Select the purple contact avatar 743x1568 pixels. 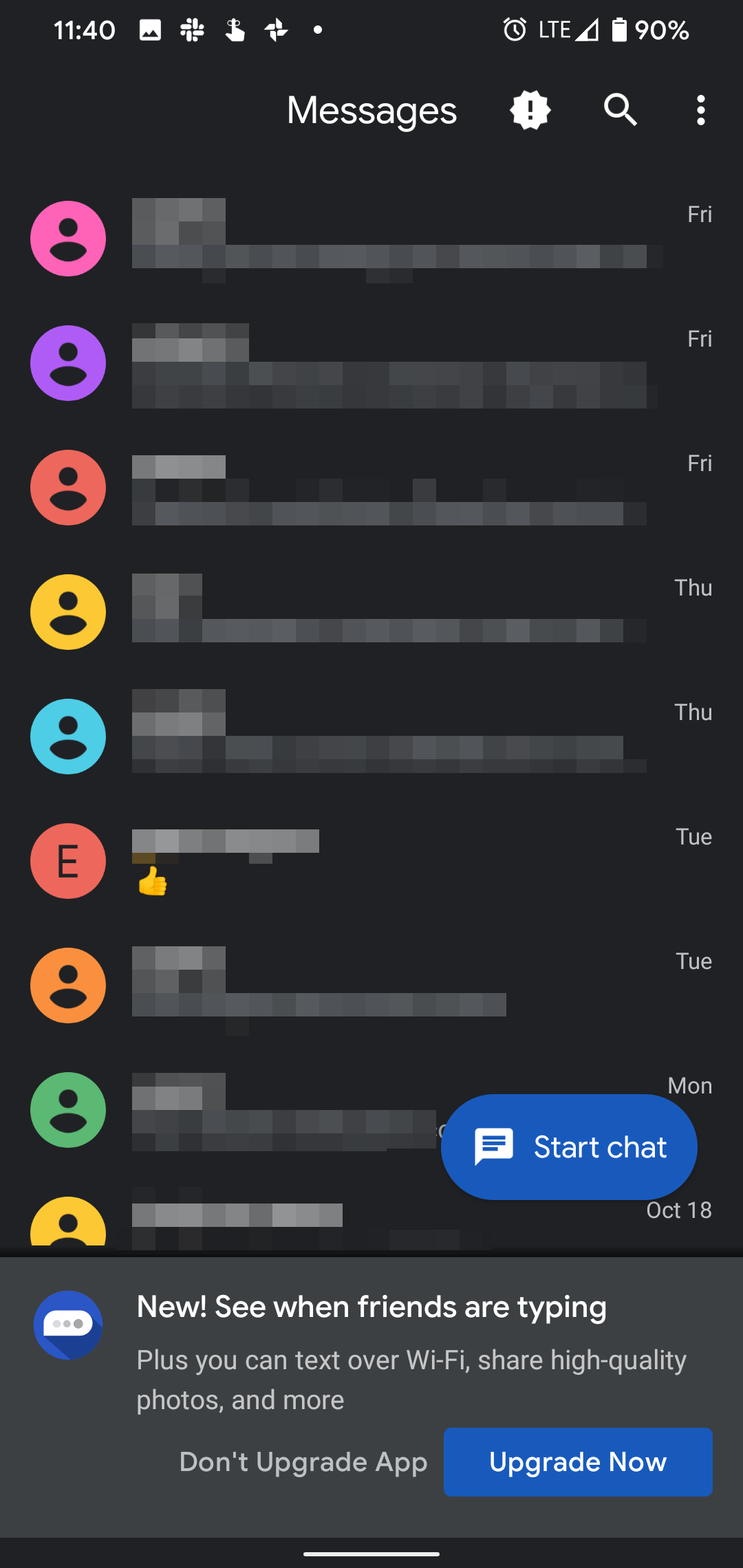pyautogui.click(x=68, y=363)
